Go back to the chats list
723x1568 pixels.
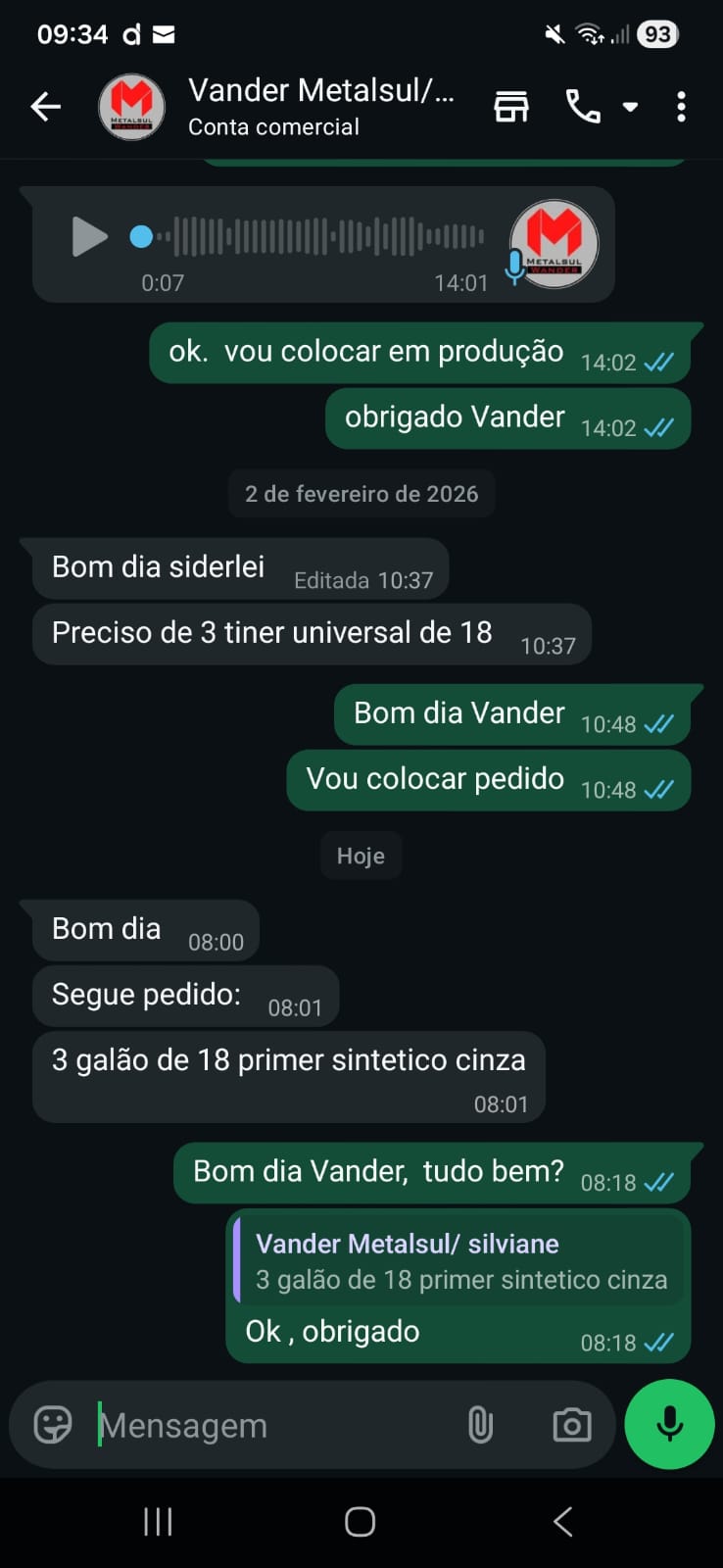tap(45, 106)
